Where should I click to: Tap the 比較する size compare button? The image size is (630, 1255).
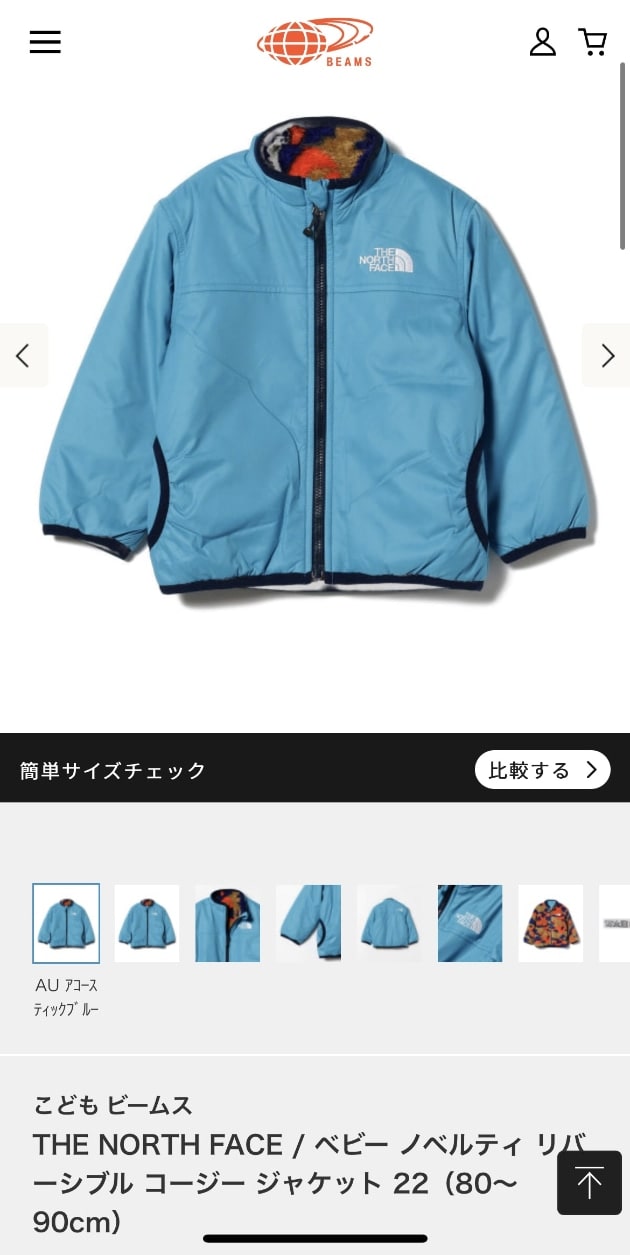tap(542, 770)
